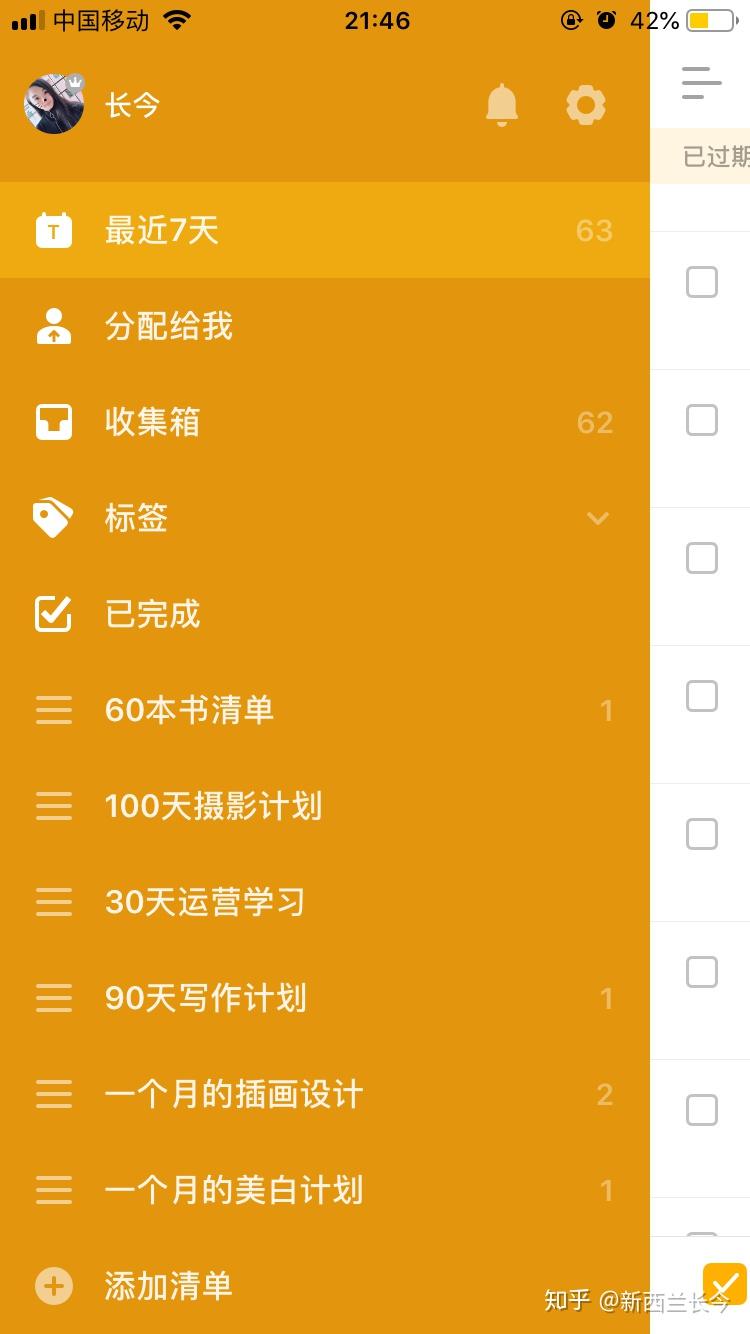Close drawer via hamburger menu icon
This screenshot has height=1334, width=750.
click(x=702, y=83)
